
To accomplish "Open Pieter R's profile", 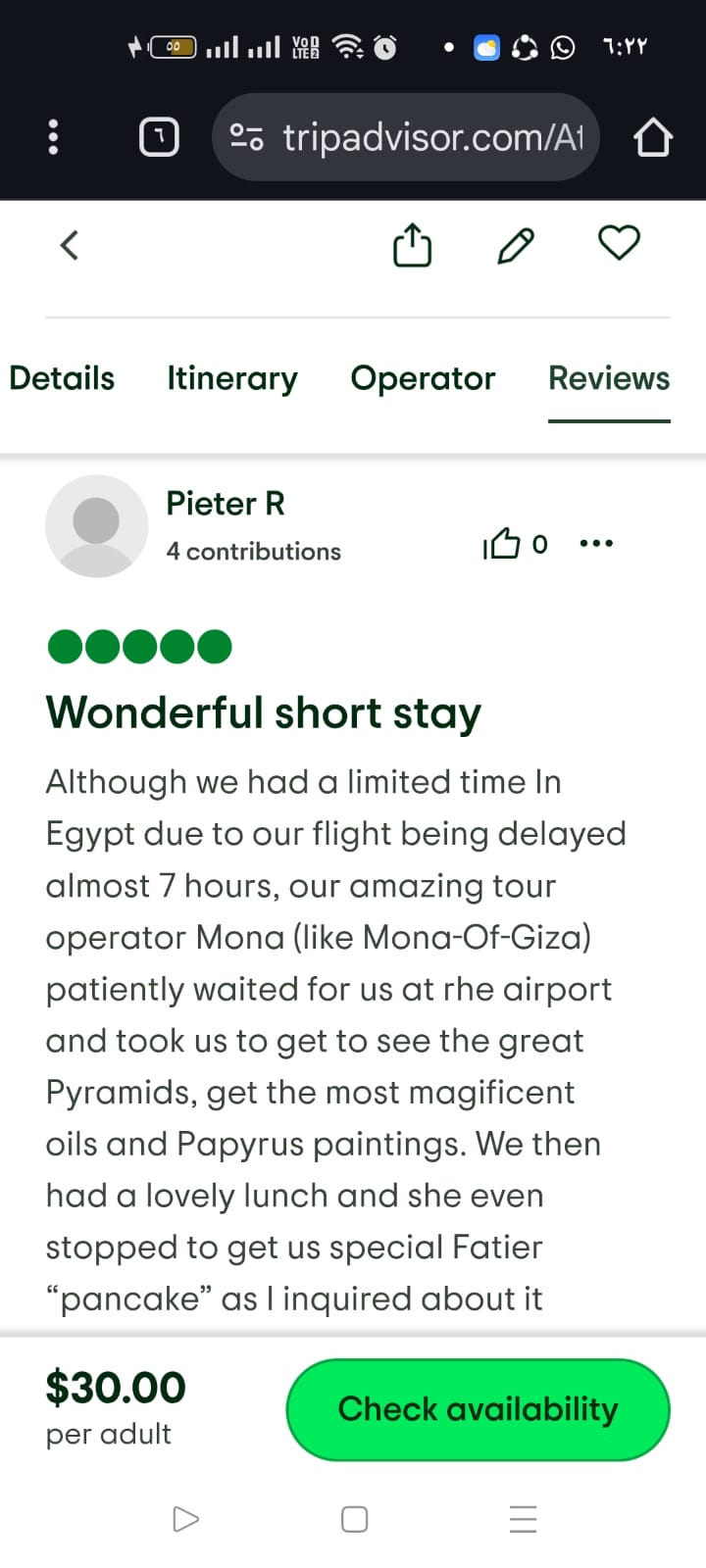I will click(x=225, y=504).
